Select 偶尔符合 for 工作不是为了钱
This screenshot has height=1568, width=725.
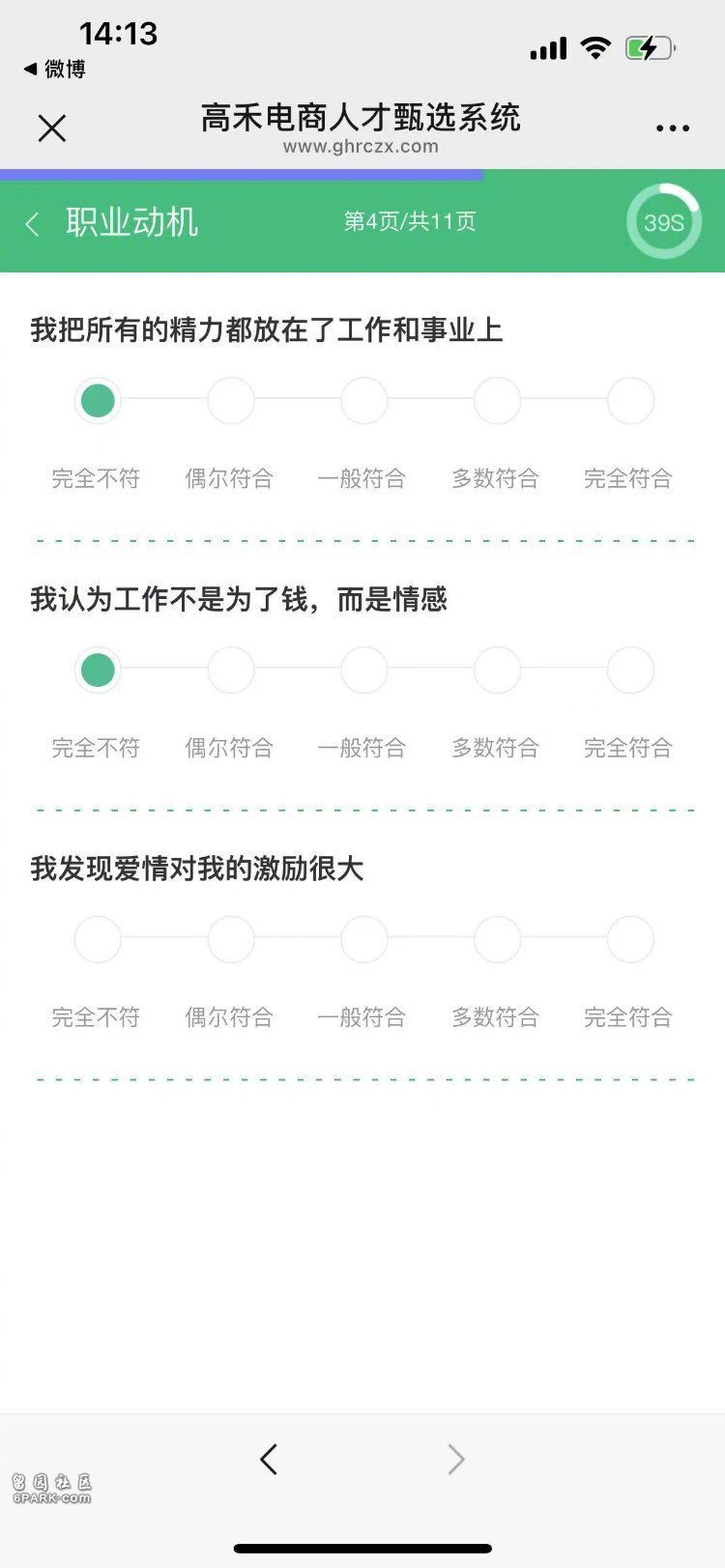coord(231,670)
